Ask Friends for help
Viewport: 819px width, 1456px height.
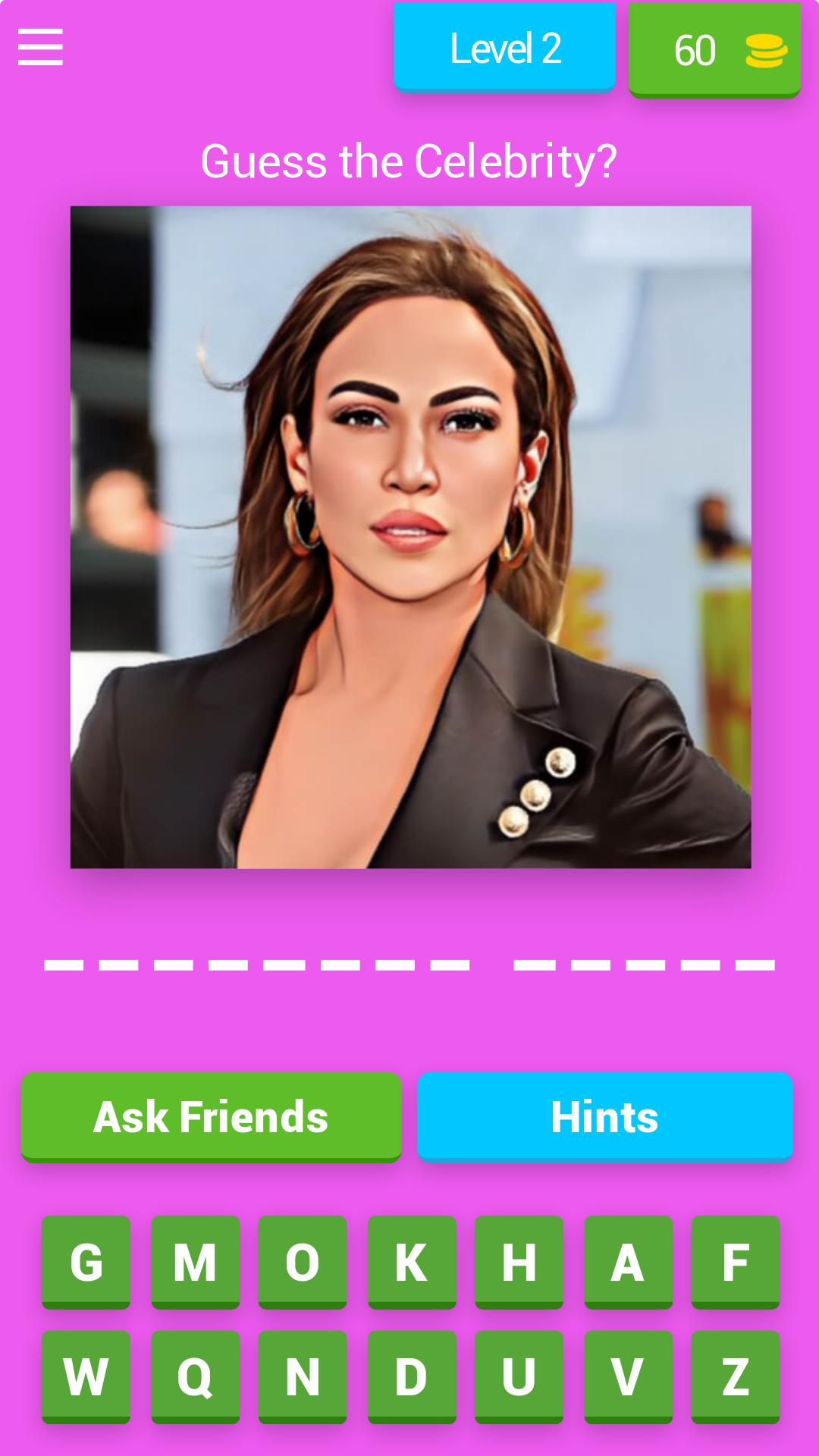(x=211, y=1117)
